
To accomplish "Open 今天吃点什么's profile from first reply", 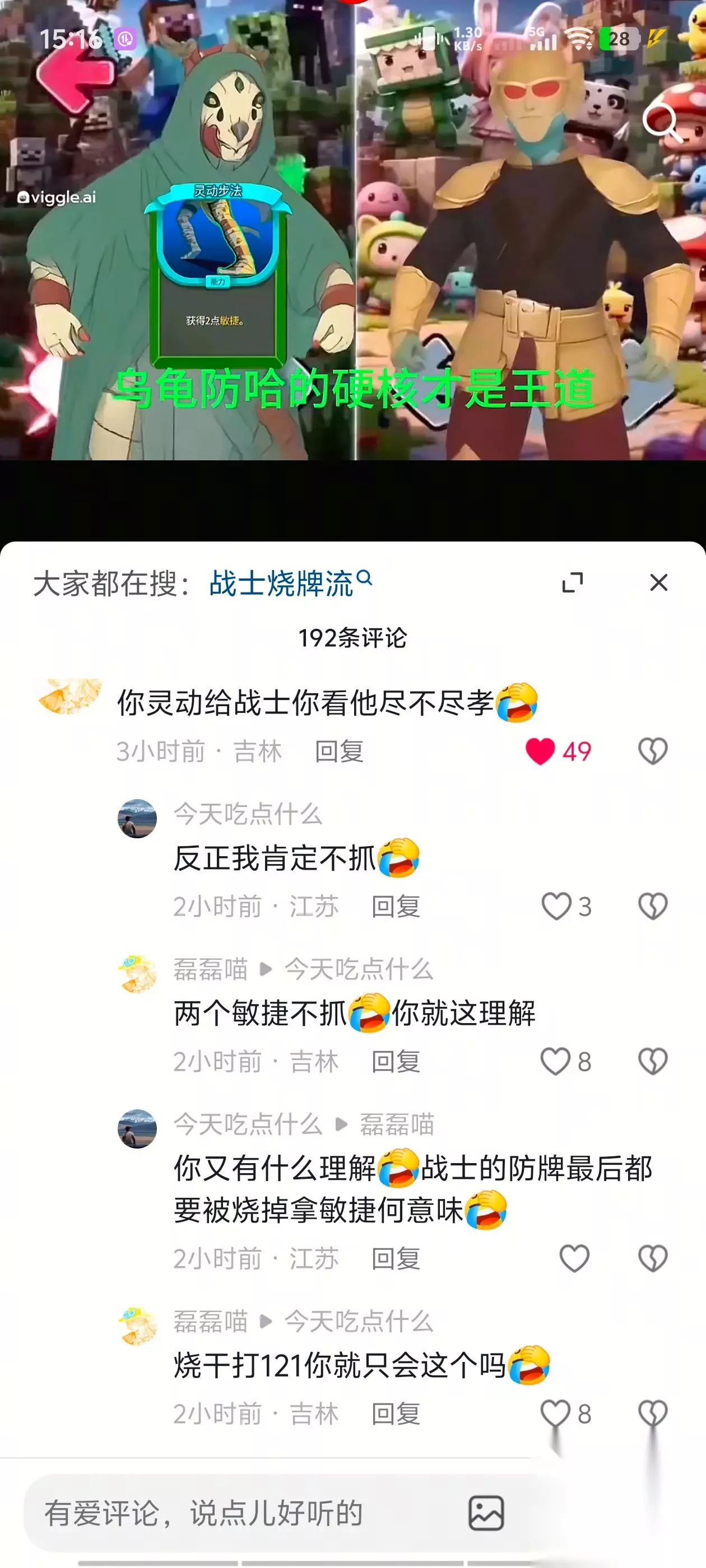I will point(137,819).
